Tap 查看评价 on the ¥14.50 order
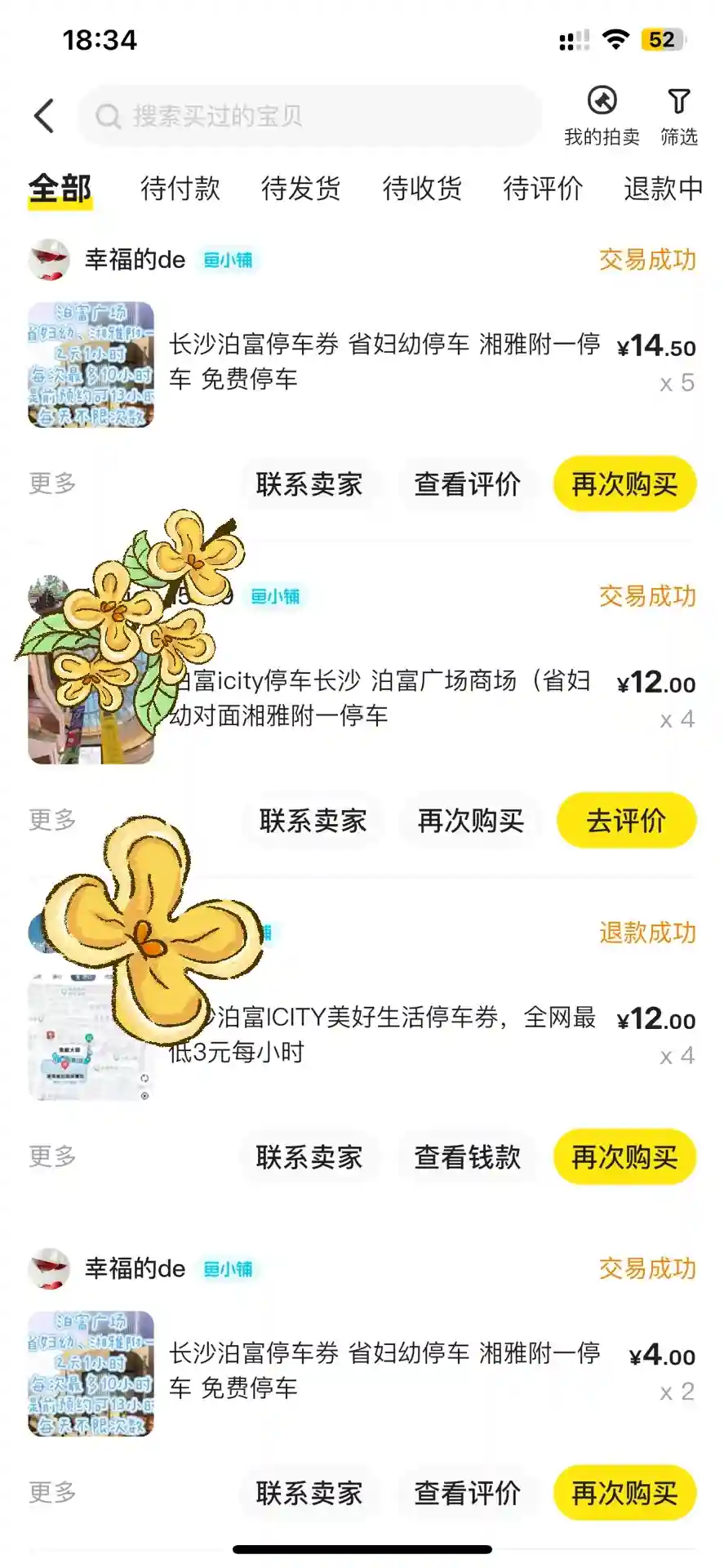Image resolution: width=724 pixels, height=1568 pixels. click(x=467, y=484)
